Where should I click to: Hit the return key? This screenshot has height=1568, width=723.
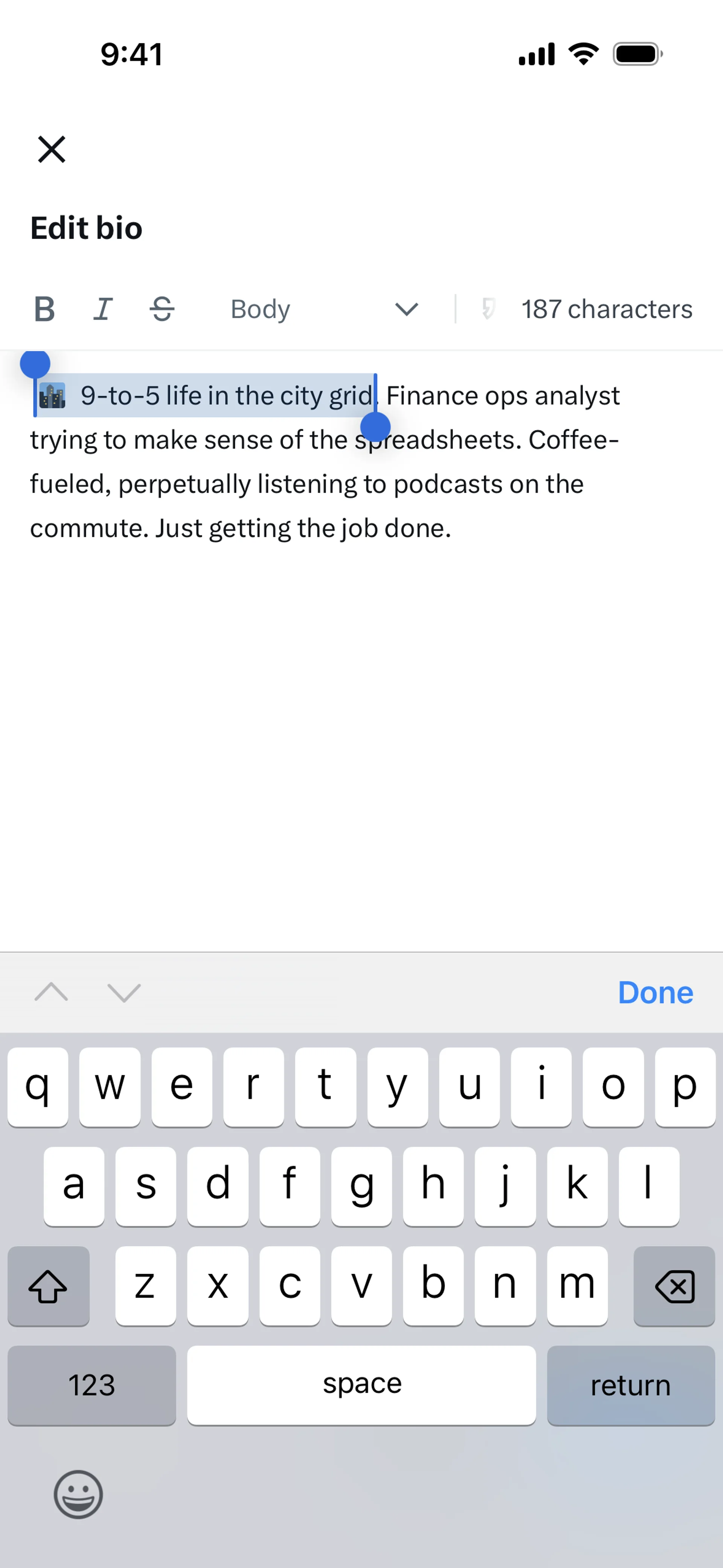click(630, 1385)
